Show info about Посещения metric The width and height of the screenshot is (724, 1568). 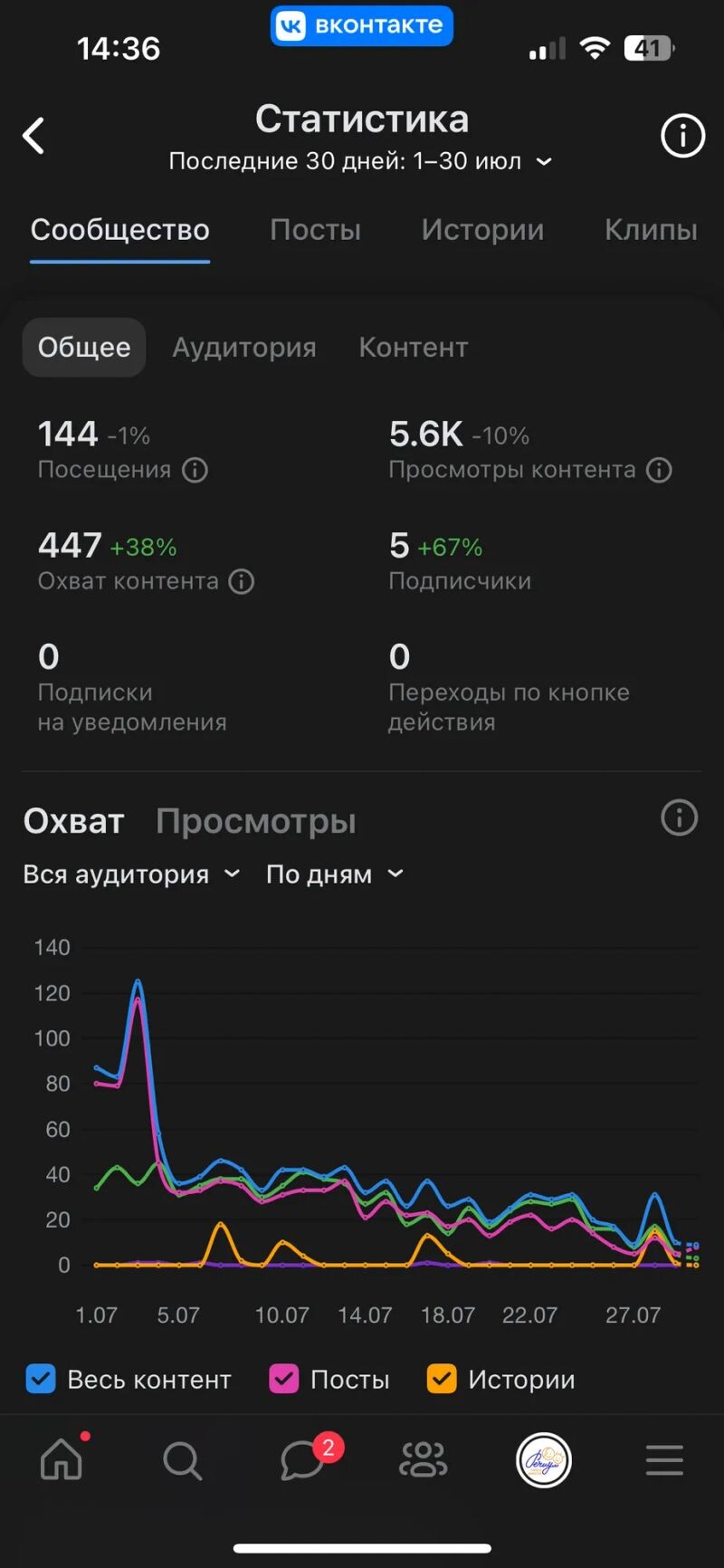(195, 470)
